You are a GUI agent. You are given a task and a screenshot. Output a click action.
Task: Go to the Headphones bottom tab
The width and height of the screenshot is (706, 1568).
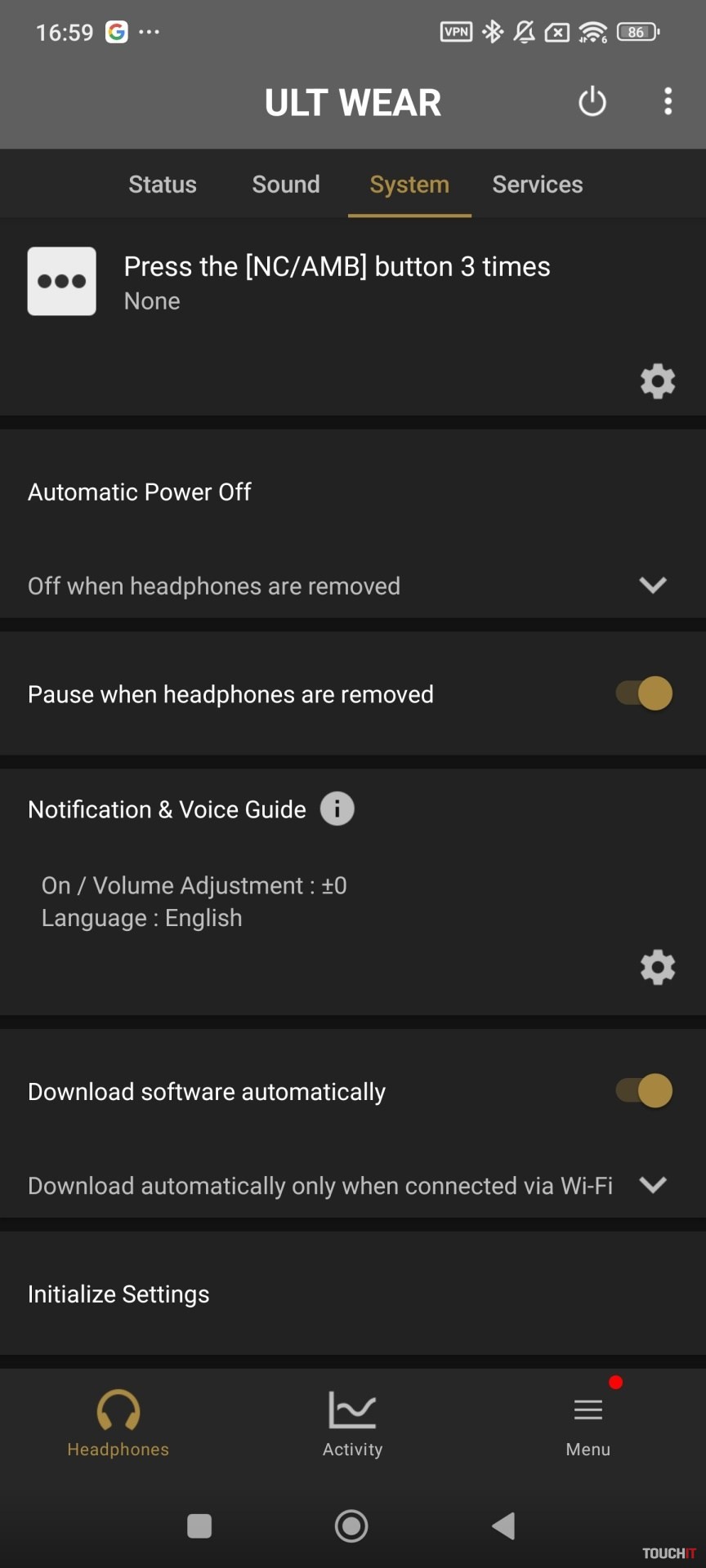click(x=118, y=1424)
